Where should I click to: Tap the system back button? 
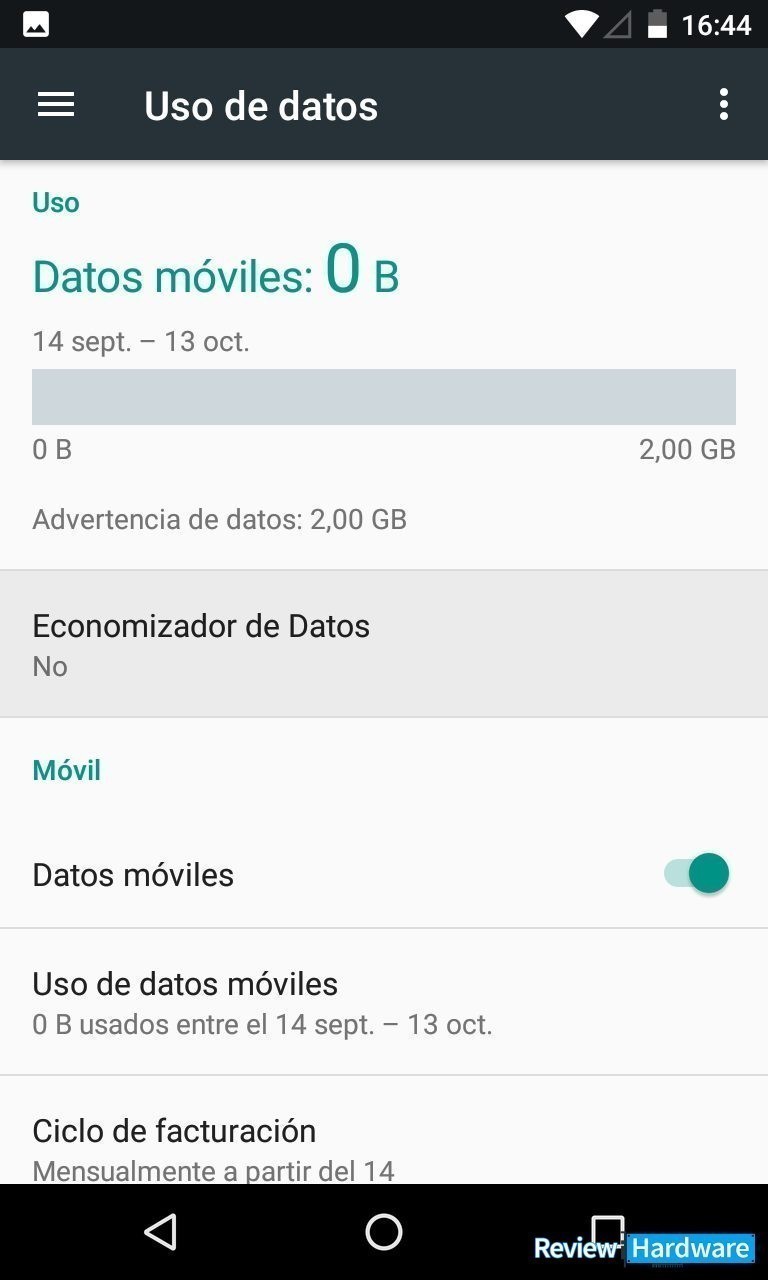coord(161,1232)
